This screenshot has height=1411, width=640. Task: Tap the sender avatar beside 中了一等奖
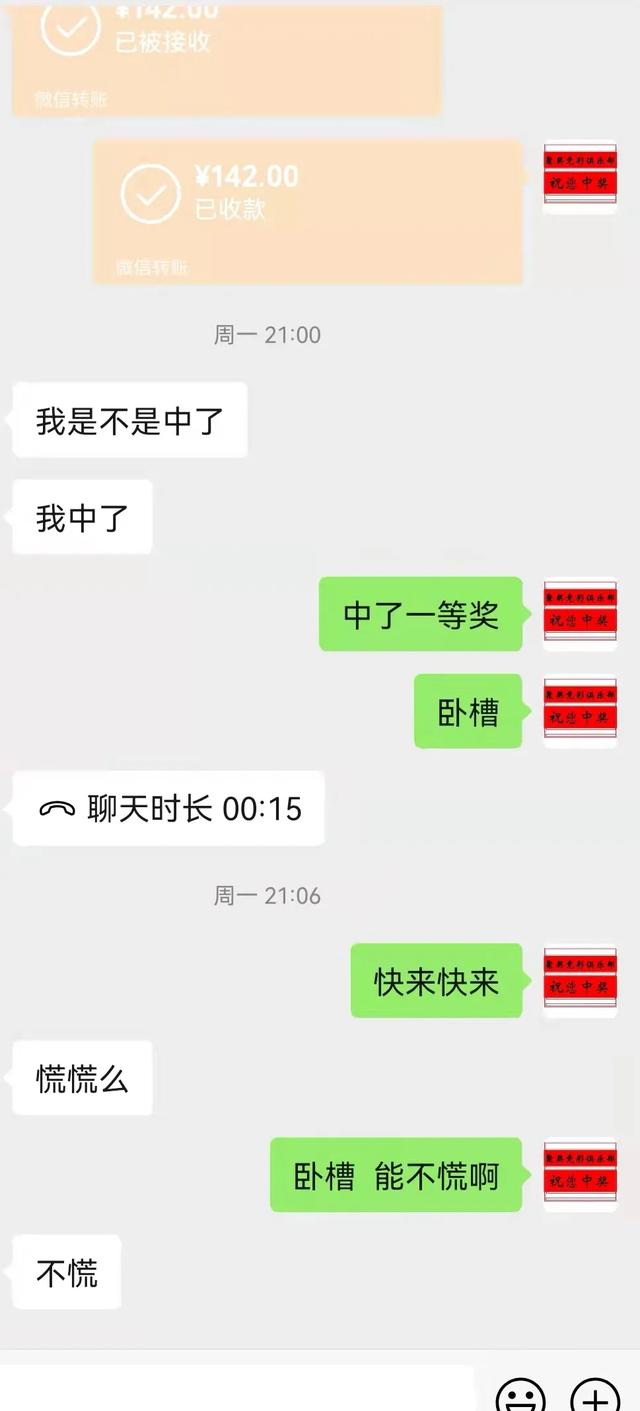click(x=580, y=614)
